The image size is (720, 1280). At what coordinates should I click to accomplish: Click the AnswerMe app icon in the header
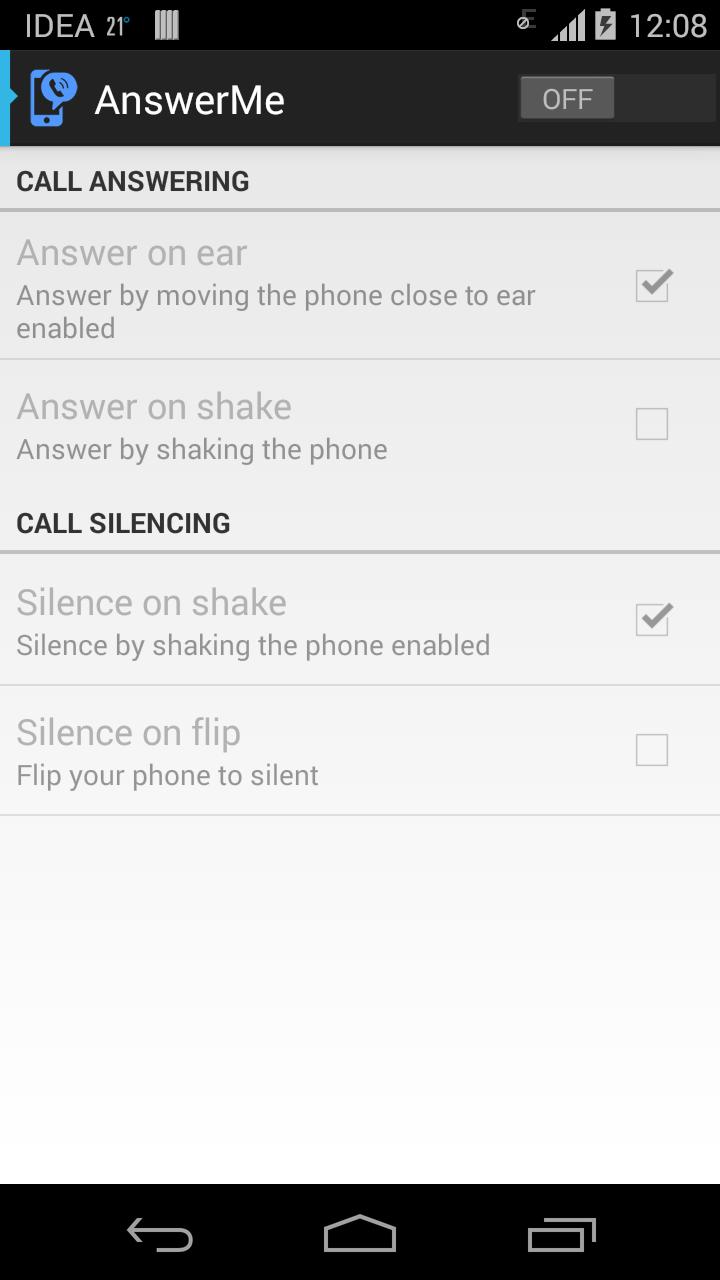click(50, 97)
